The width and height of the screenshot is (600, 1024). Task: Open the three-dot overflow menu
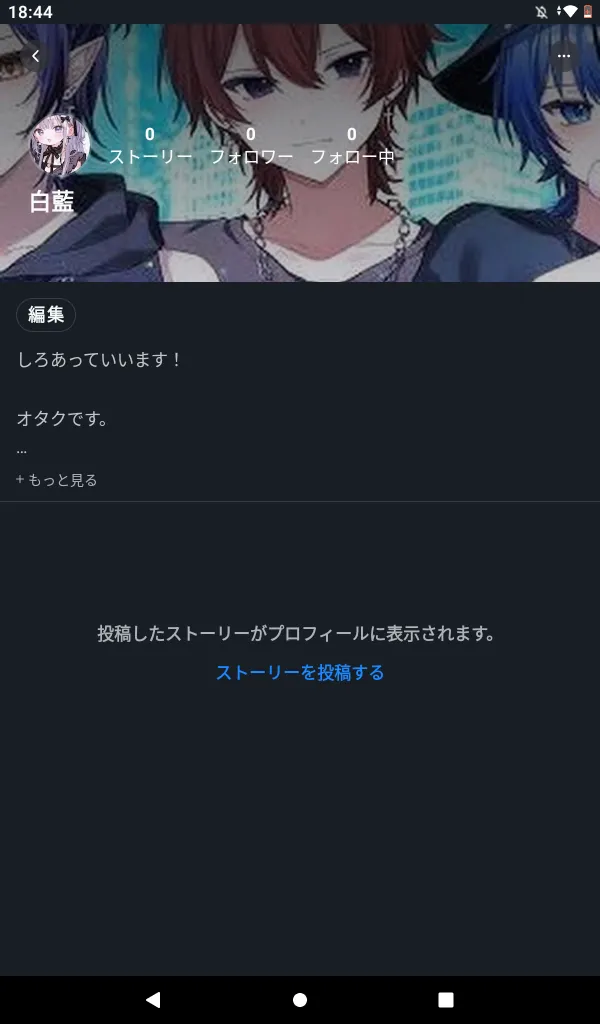(x=564, y=56)
